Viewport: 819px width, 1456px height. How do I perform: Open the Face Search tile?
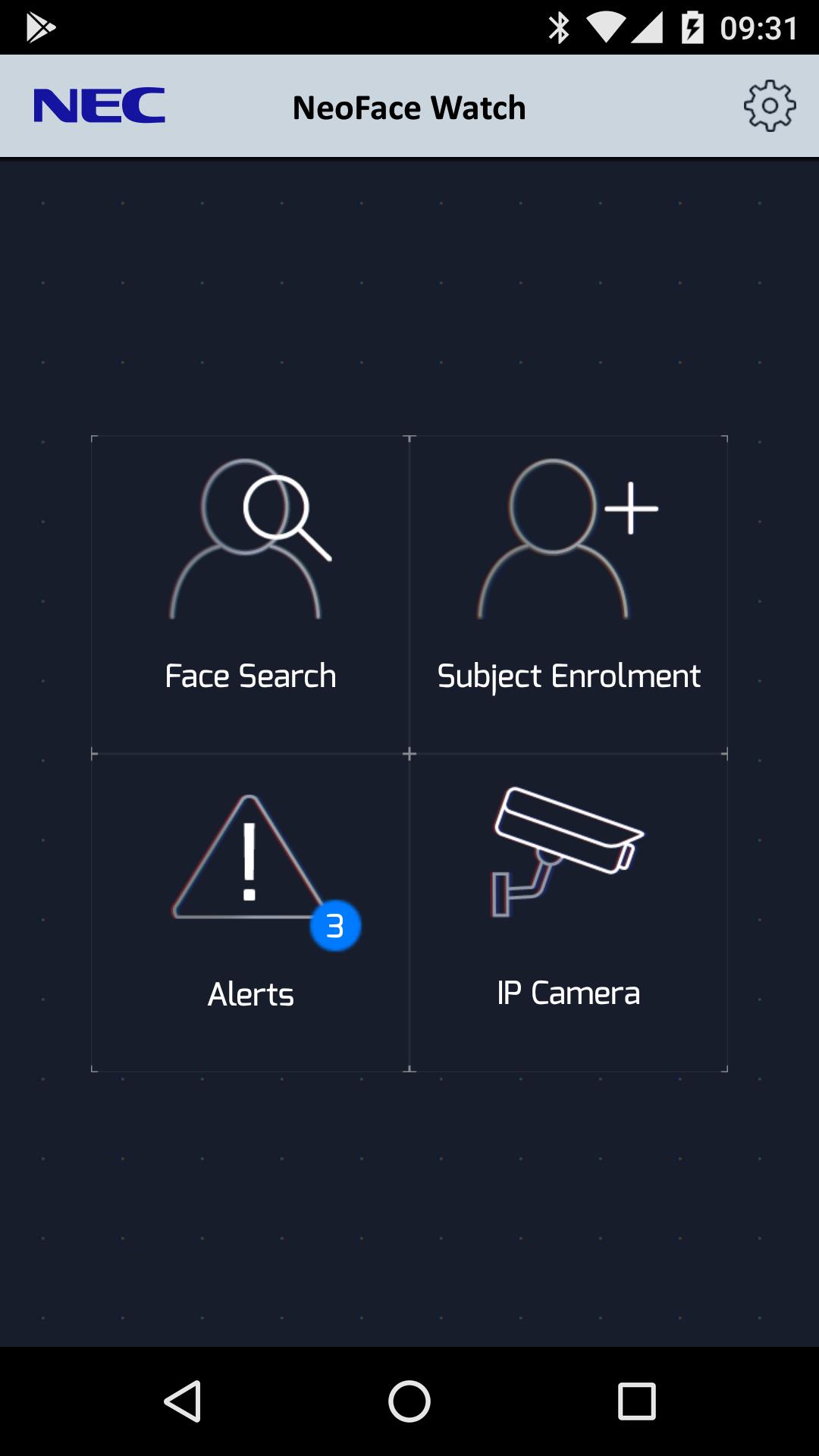pyautogui.click(x=250, y=595)
